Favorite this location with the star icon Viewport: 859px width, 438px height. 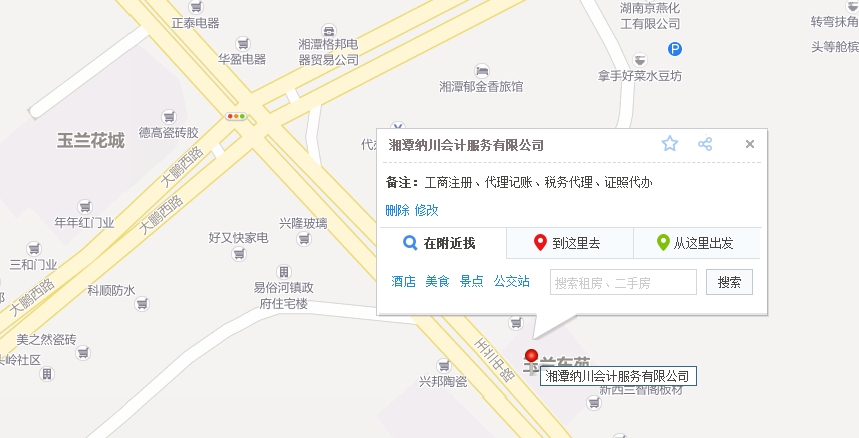point(669,144)
